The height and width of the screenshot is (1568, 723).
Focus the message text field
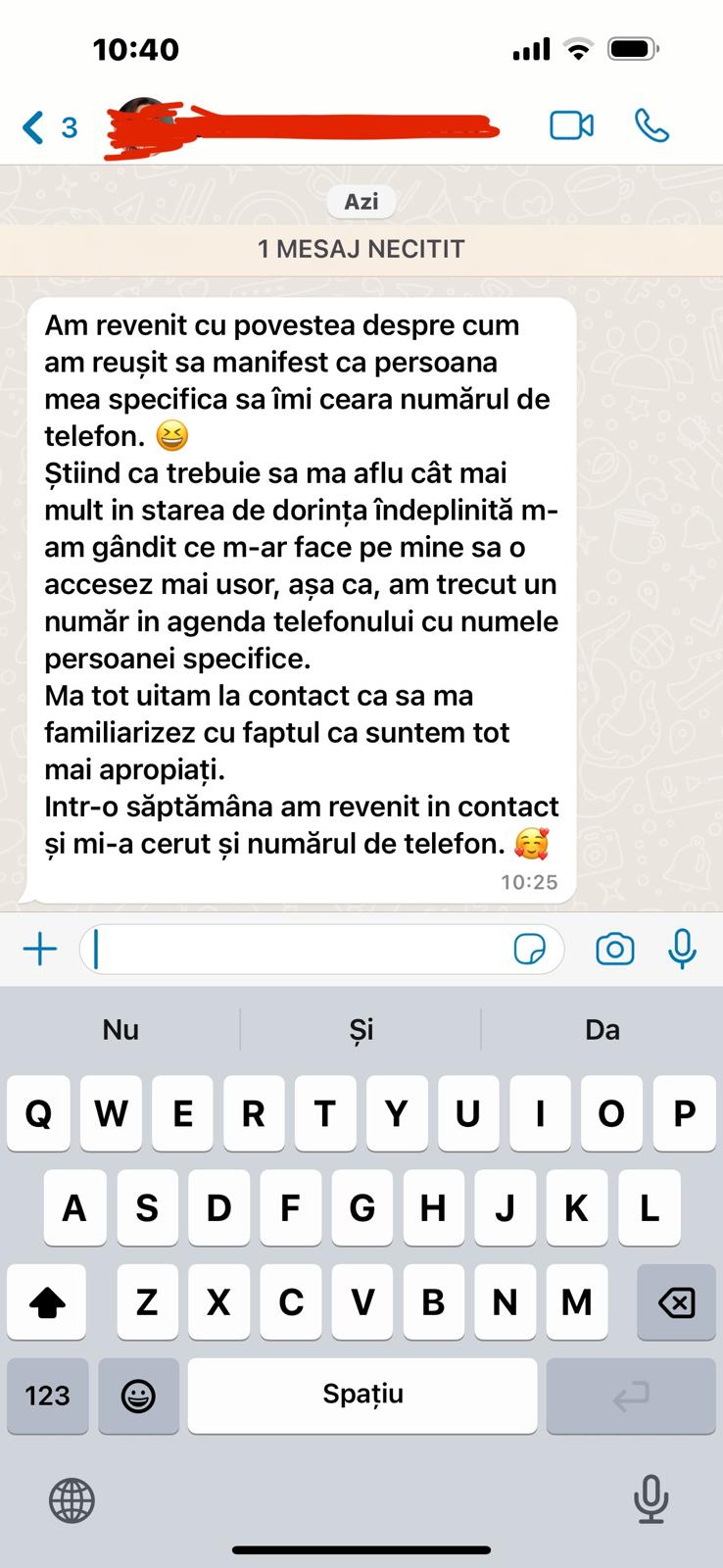[294, 949]
